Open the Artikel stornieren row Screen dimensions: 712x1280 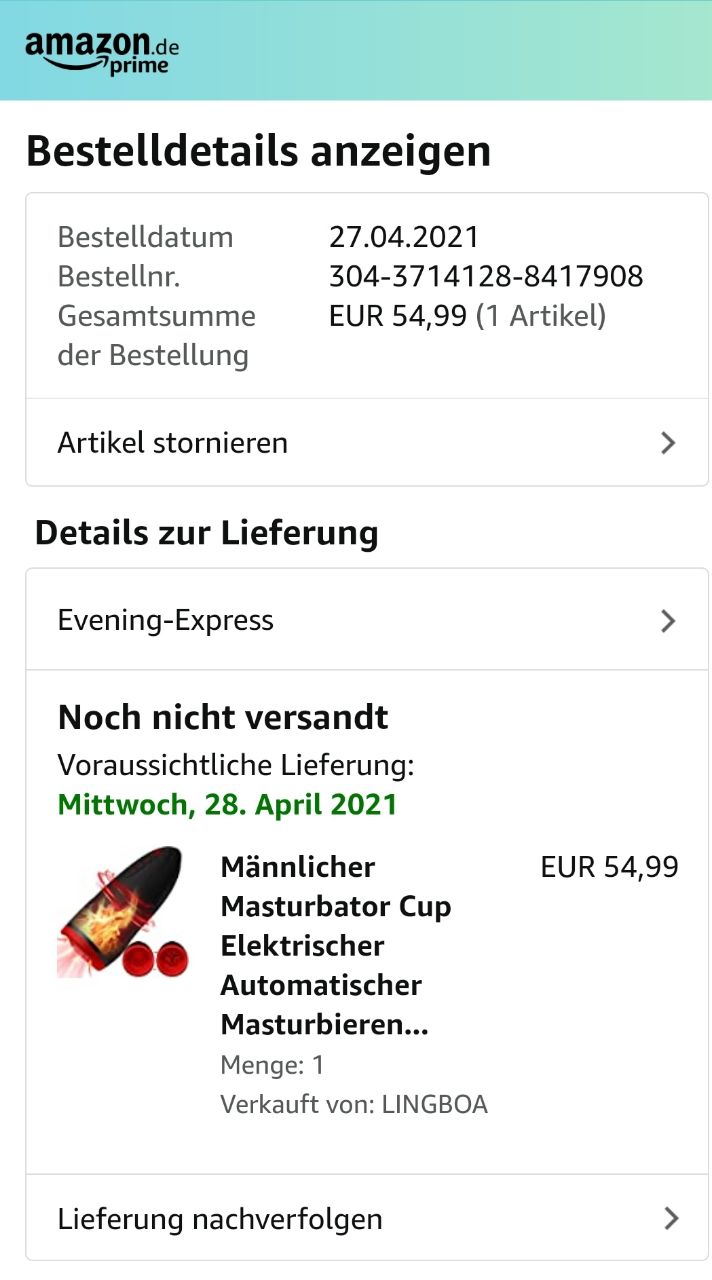(x=366, y=443)
